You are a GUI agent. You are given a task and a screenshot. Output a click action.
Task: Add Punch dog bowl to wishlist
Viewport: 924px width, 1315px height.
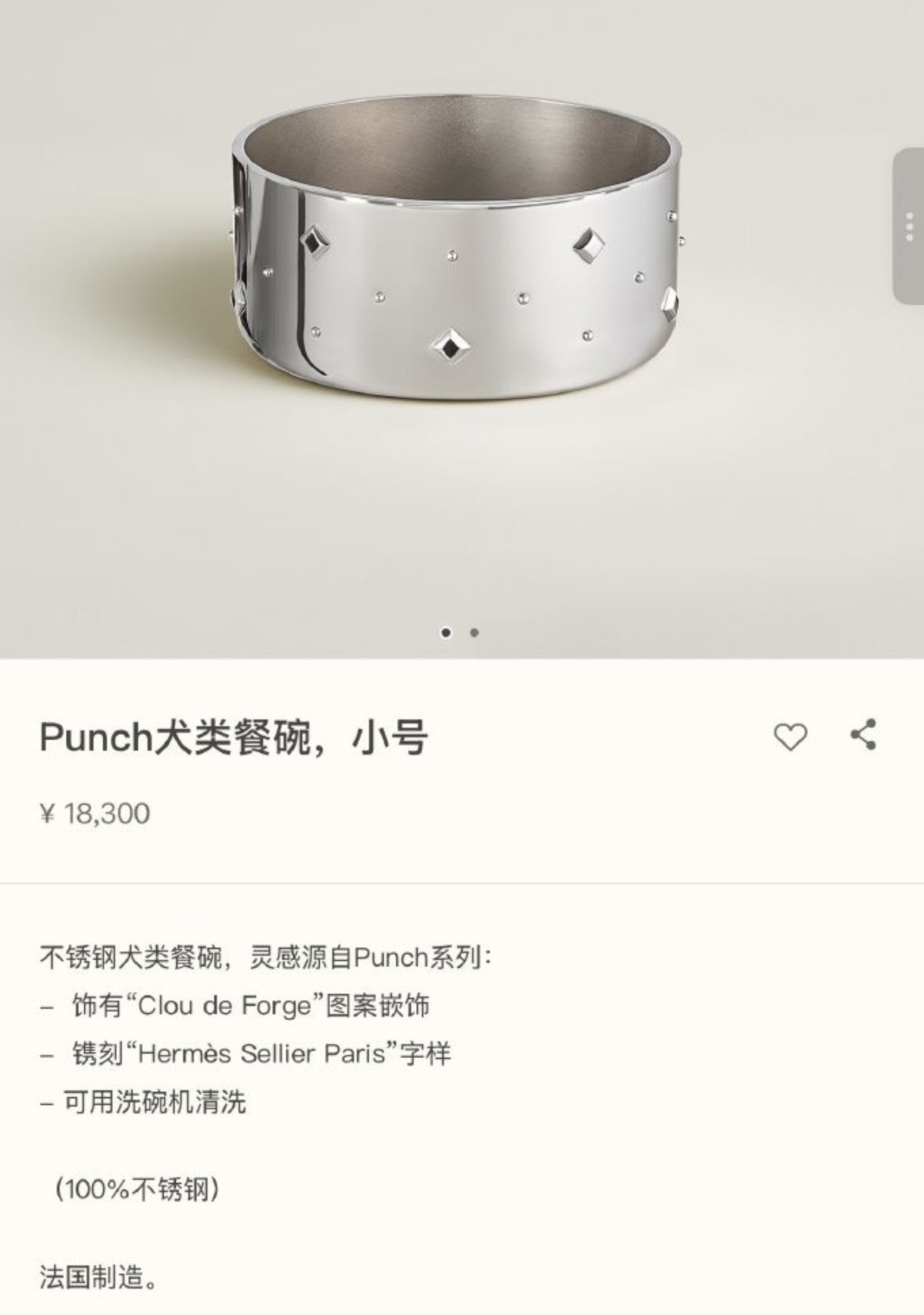(x=790, y=736)
